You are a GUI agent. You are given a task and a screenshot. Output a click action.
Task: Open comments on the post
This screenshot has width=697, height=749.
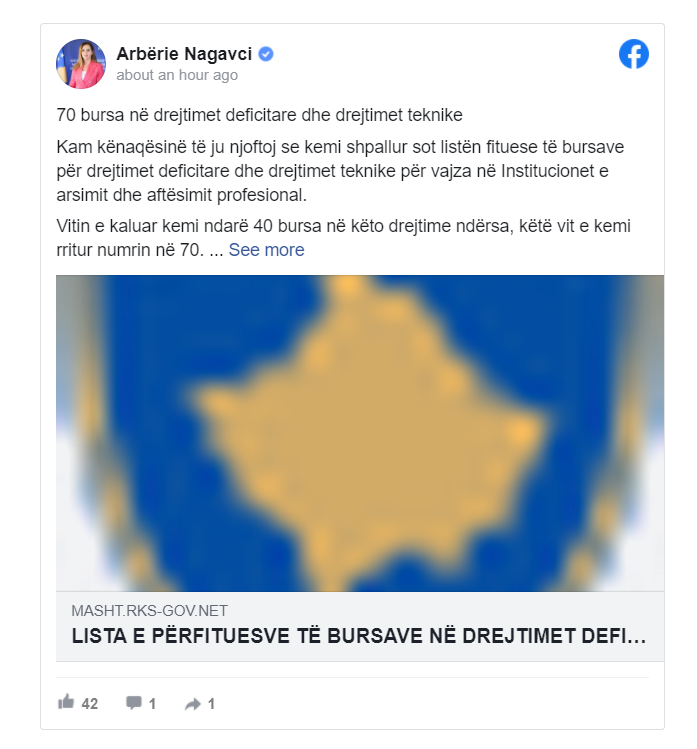pyautogui.click(x=133, y=703)
